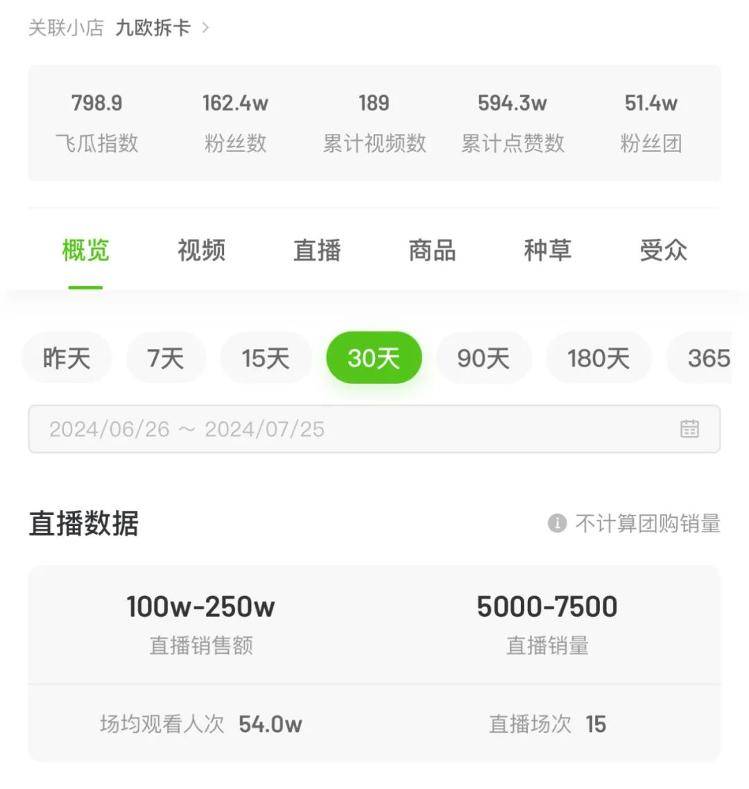Viewport: 749px width, 789px height.
Task: Switch to the 概览 tab
Action: (x=86, y=250)
